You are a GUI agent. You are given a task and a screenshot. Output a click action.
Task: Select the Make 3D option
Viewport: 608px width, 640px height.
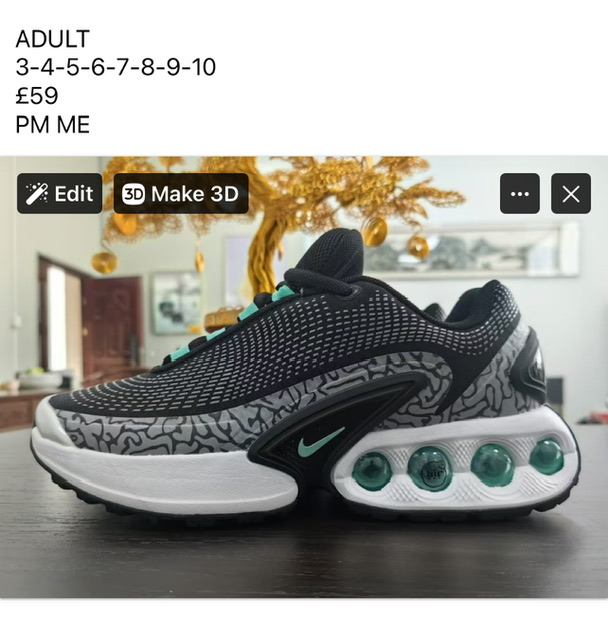pos(181,194)
